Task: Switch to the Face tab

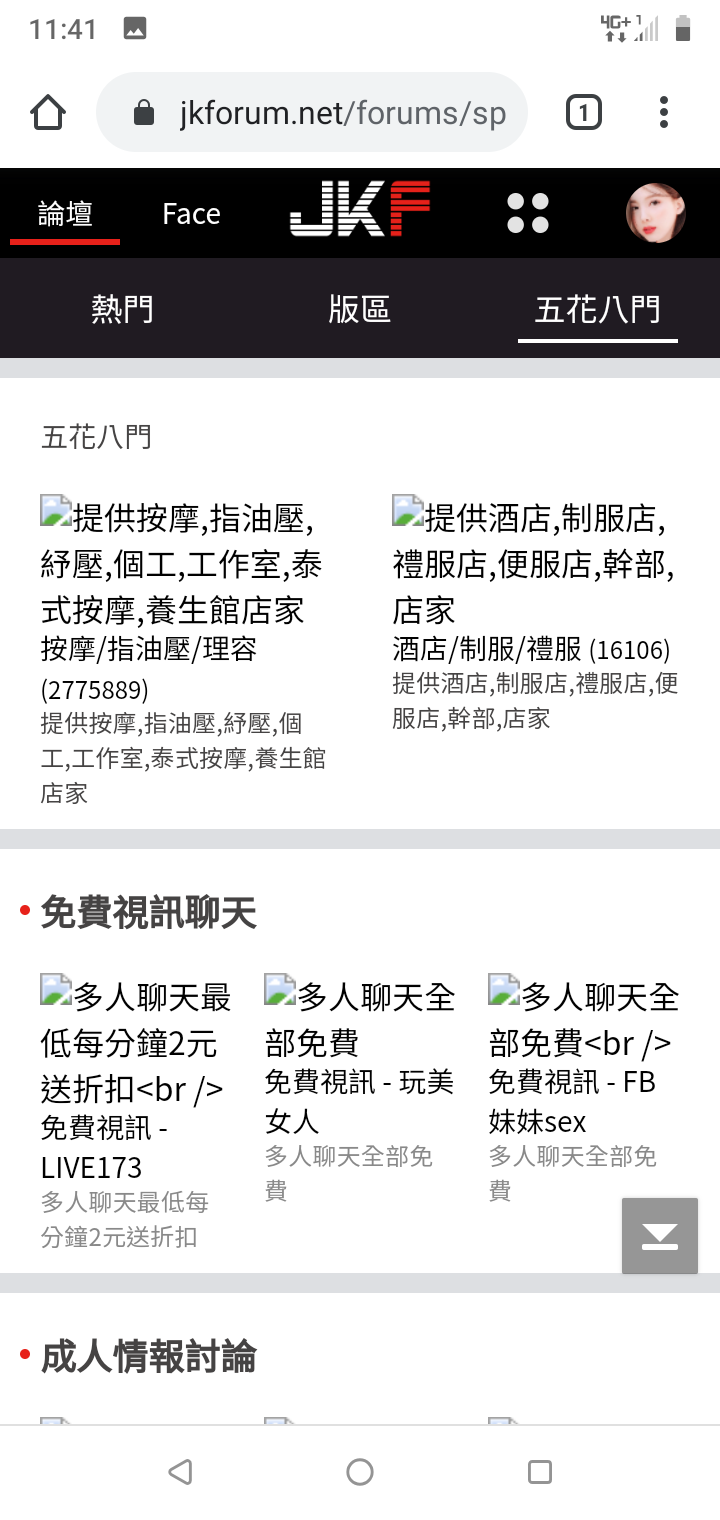Action: click(191, 214)
